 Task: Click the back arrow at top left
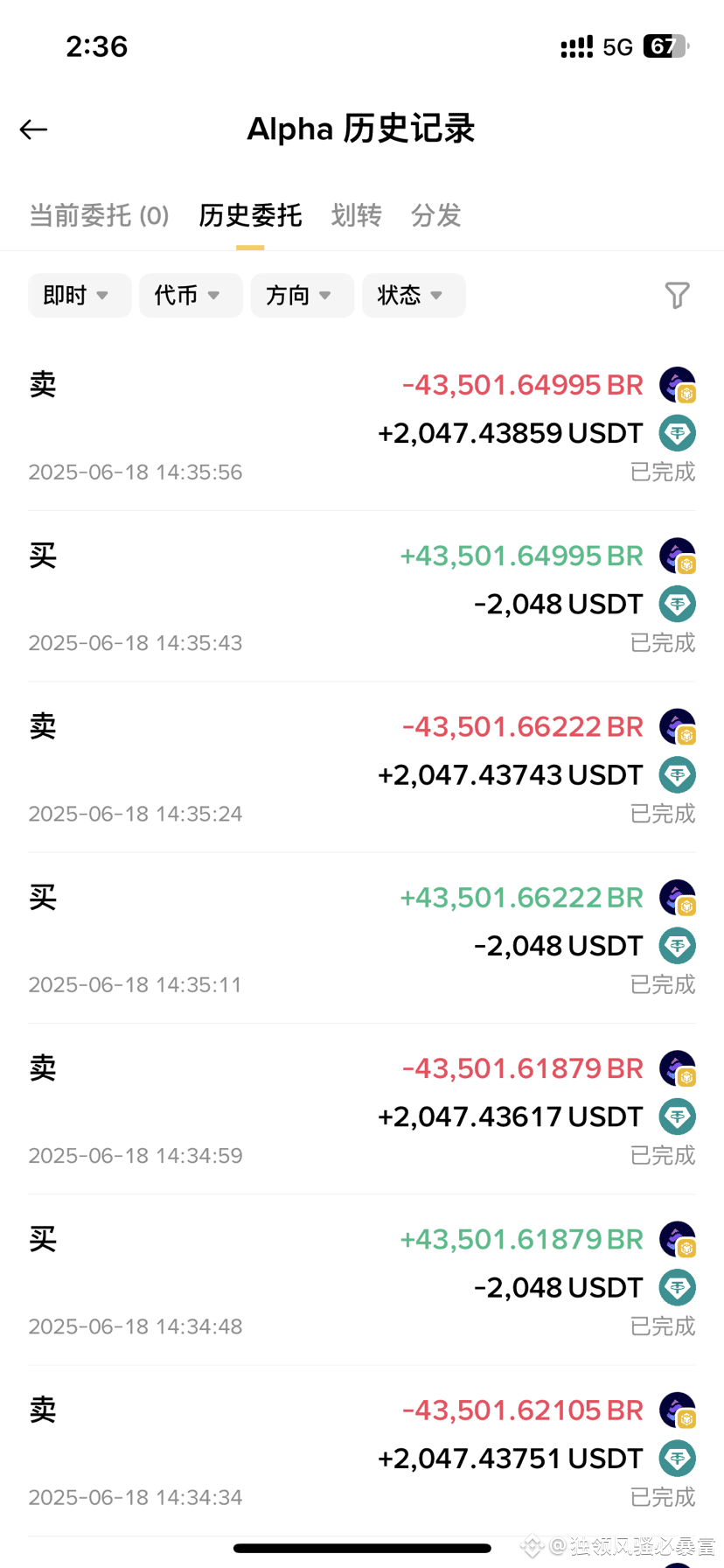(32, 129)
